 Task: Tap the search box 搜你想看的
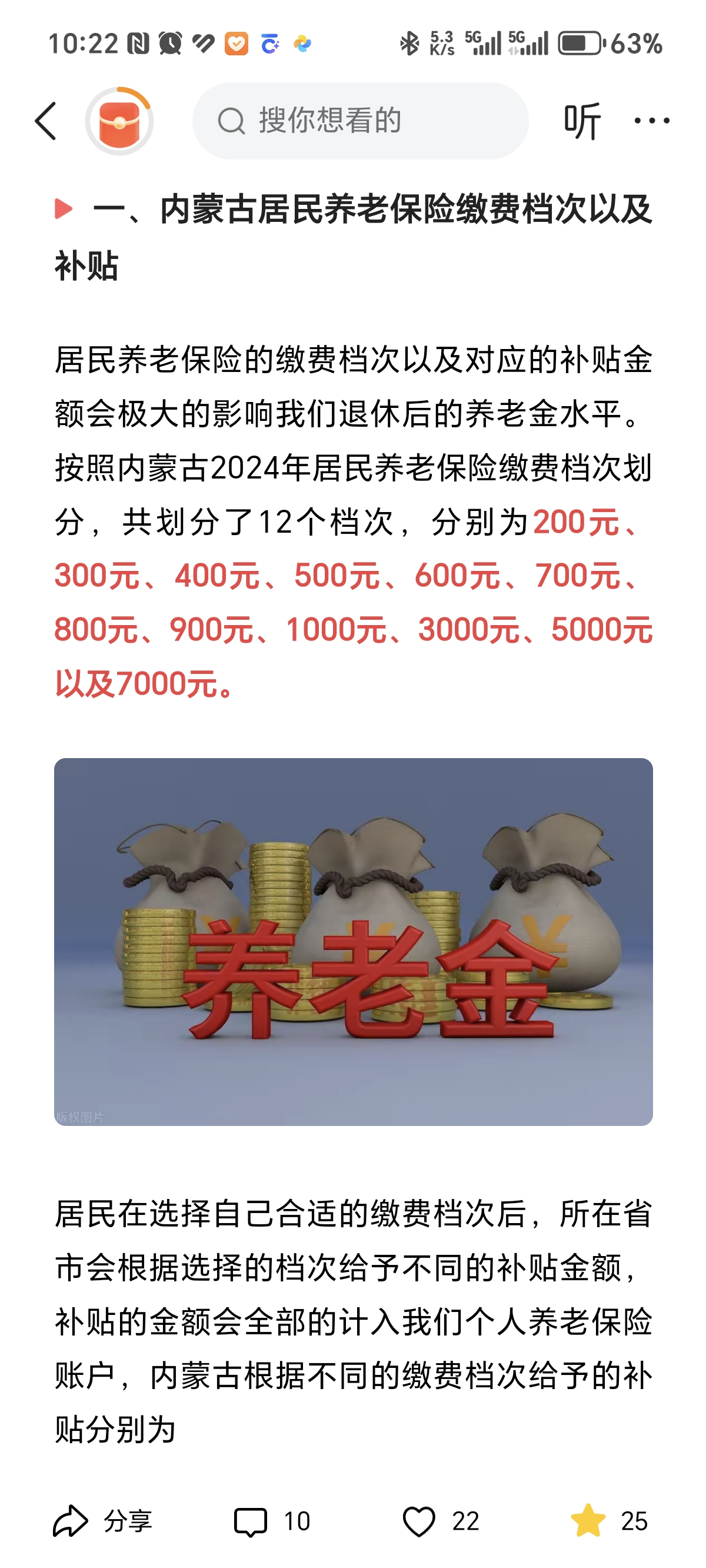click(360, 121)
